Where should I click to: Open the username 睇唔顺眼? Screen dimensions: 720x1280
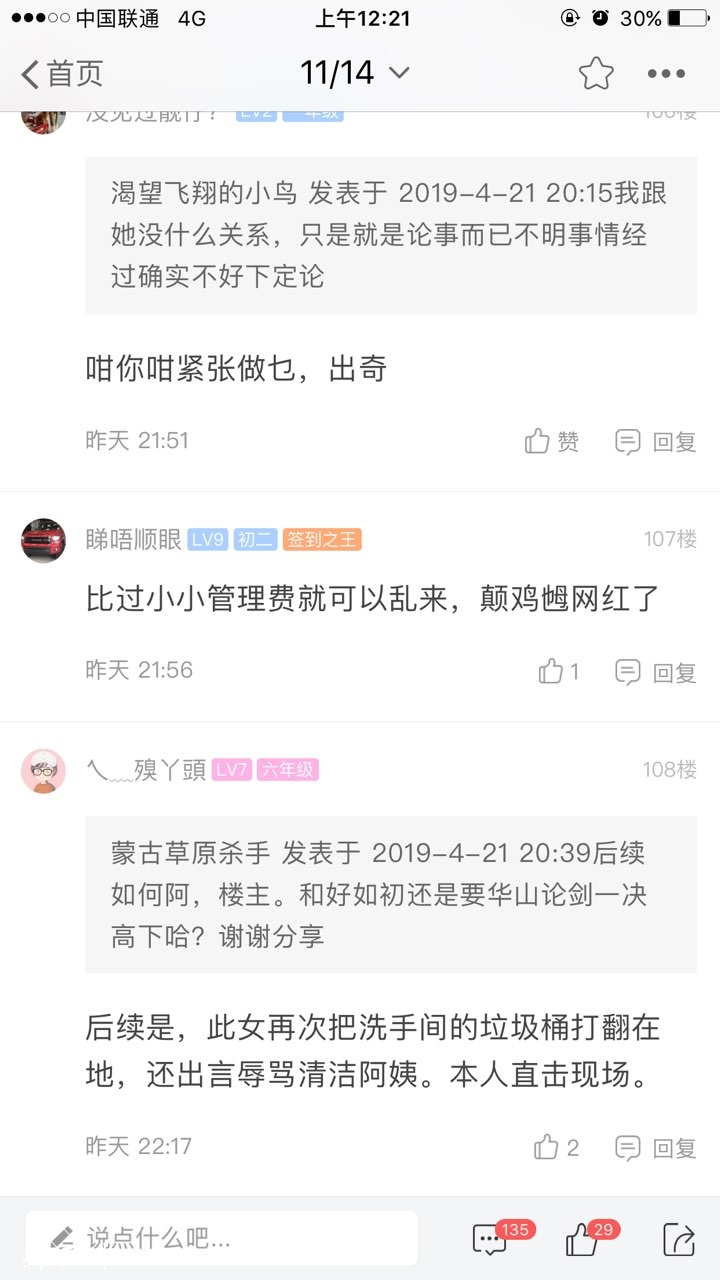click(134, 540)
